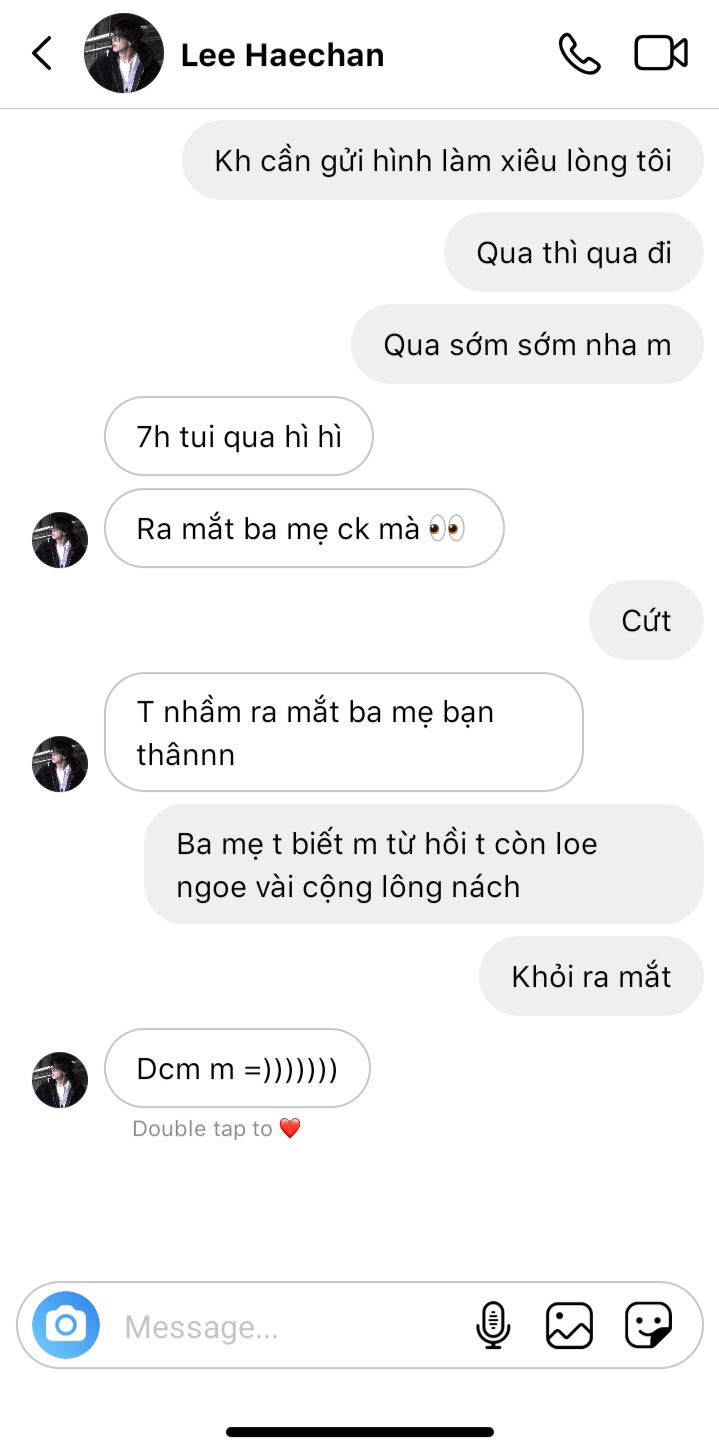Start a video call with Lee Haechan
Screen dimensions: 719x1453
pos(661,54)
